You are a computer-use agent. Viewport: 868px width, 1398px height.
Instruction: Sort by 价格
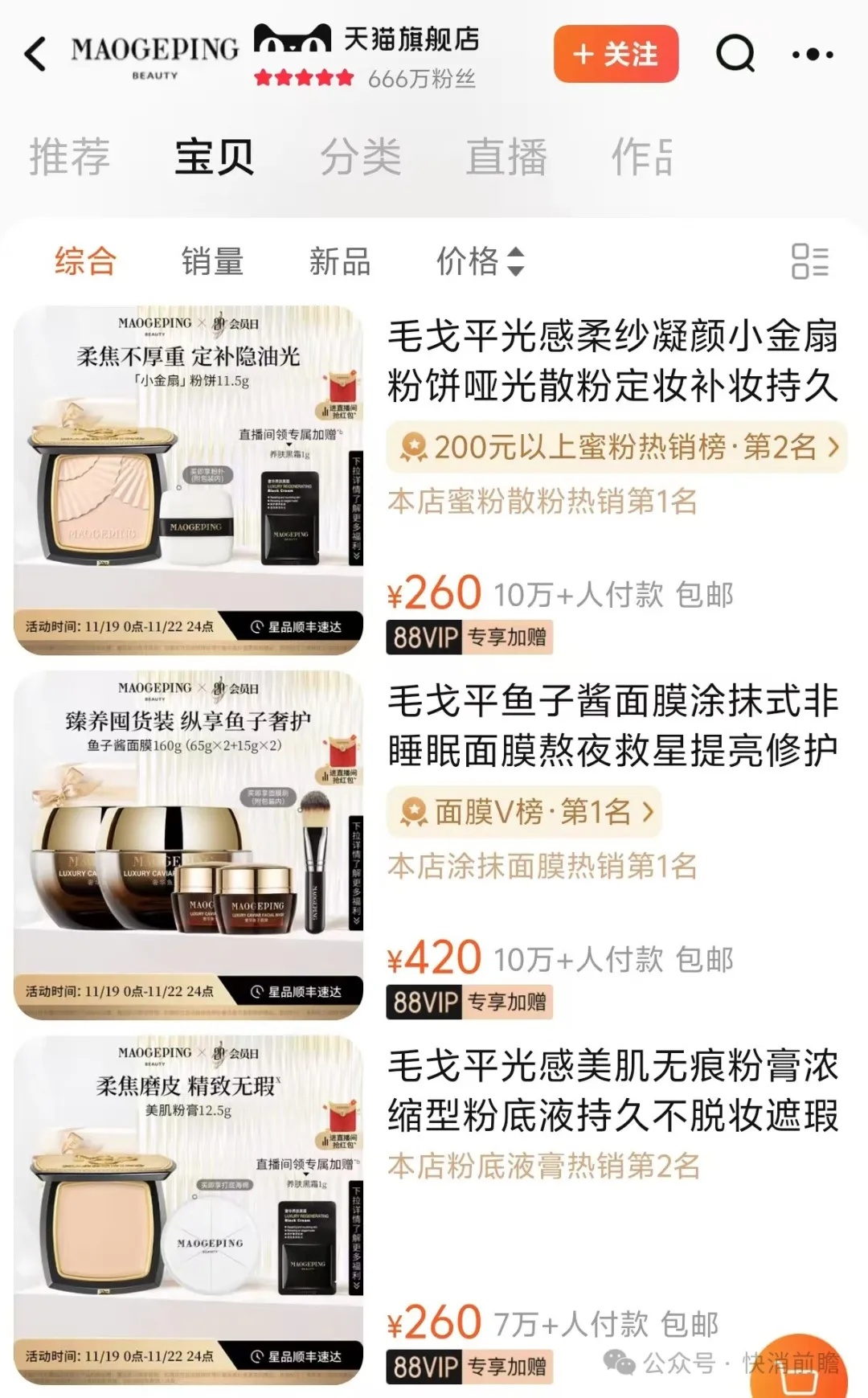point(480,261)
